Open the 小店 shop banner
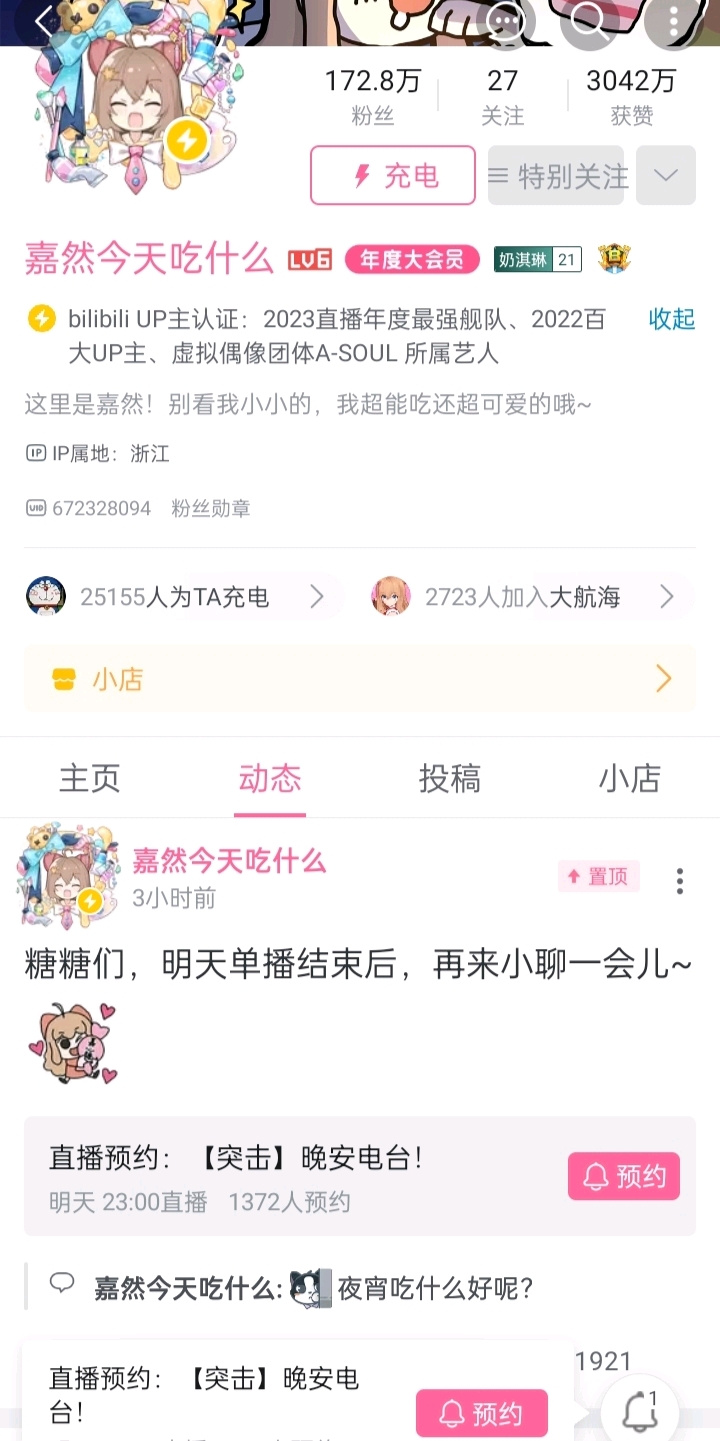Screen dimensions: 720x1441 [x=360, y=680]
